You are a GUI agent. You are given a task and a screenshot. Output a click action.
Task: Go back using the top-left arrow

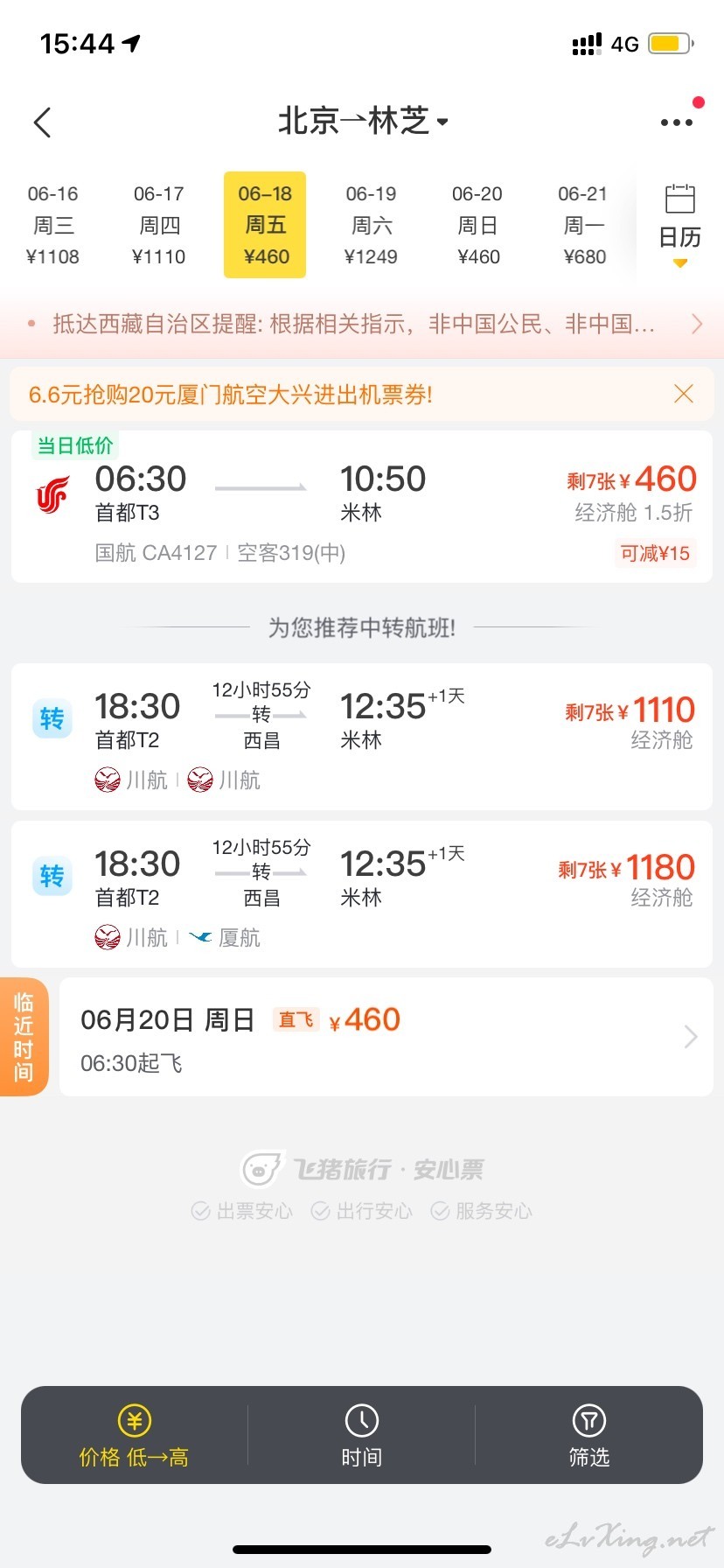click(43, 122)
